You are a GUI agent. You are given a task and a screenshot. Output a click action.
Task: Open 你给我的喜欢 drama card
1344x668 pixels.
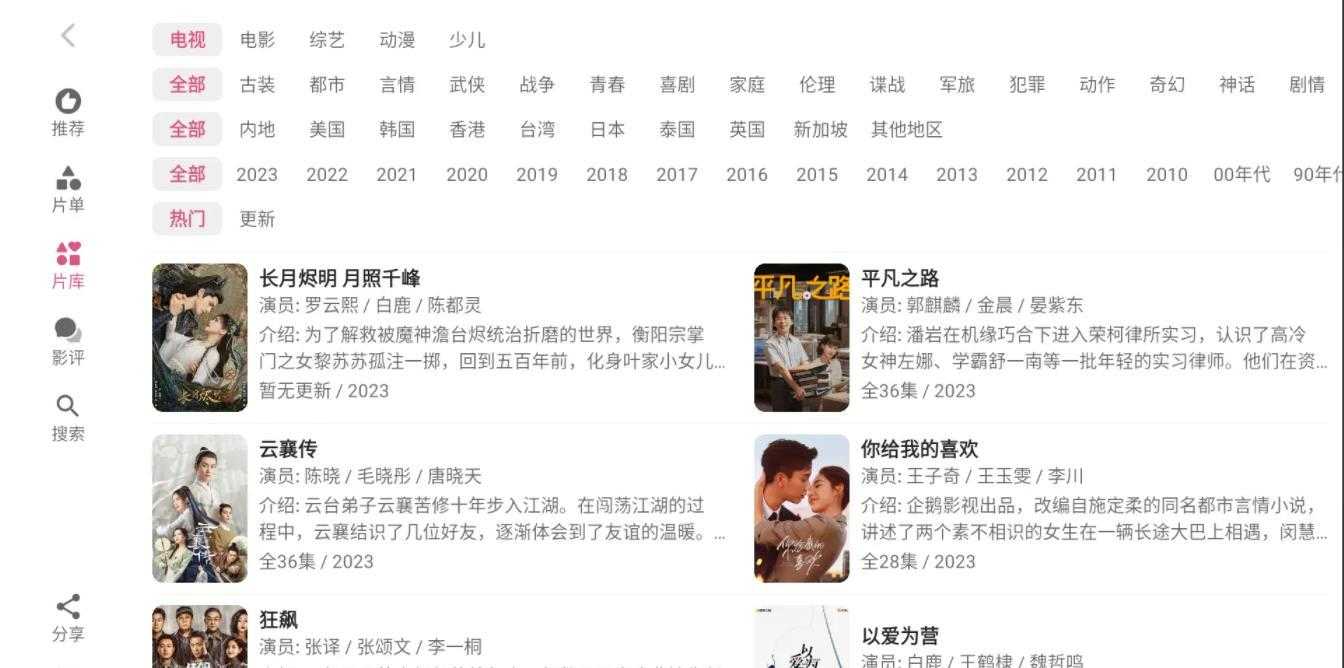919,449
